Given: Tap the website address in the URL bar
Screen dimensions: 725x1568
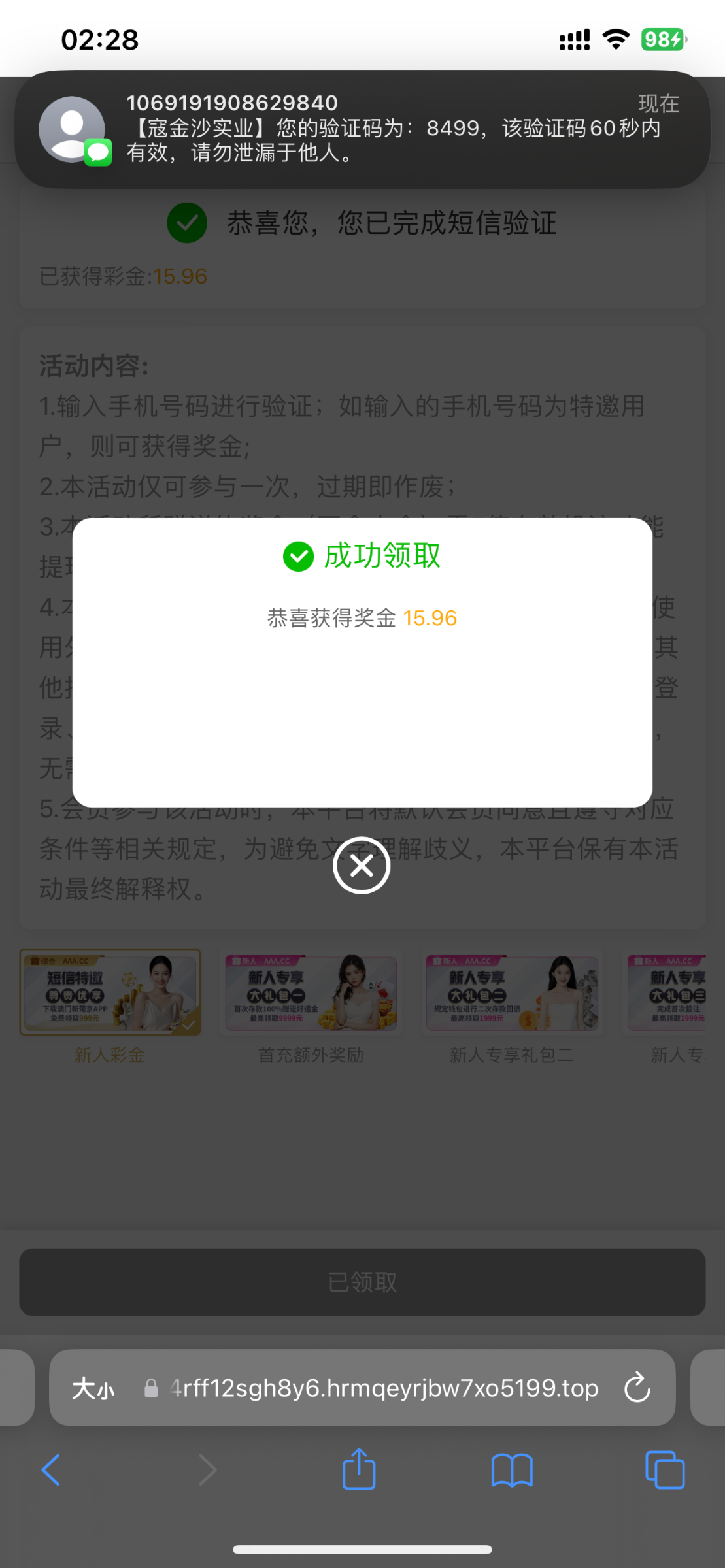Looking at the screenshot, I should pos(384,1388).
